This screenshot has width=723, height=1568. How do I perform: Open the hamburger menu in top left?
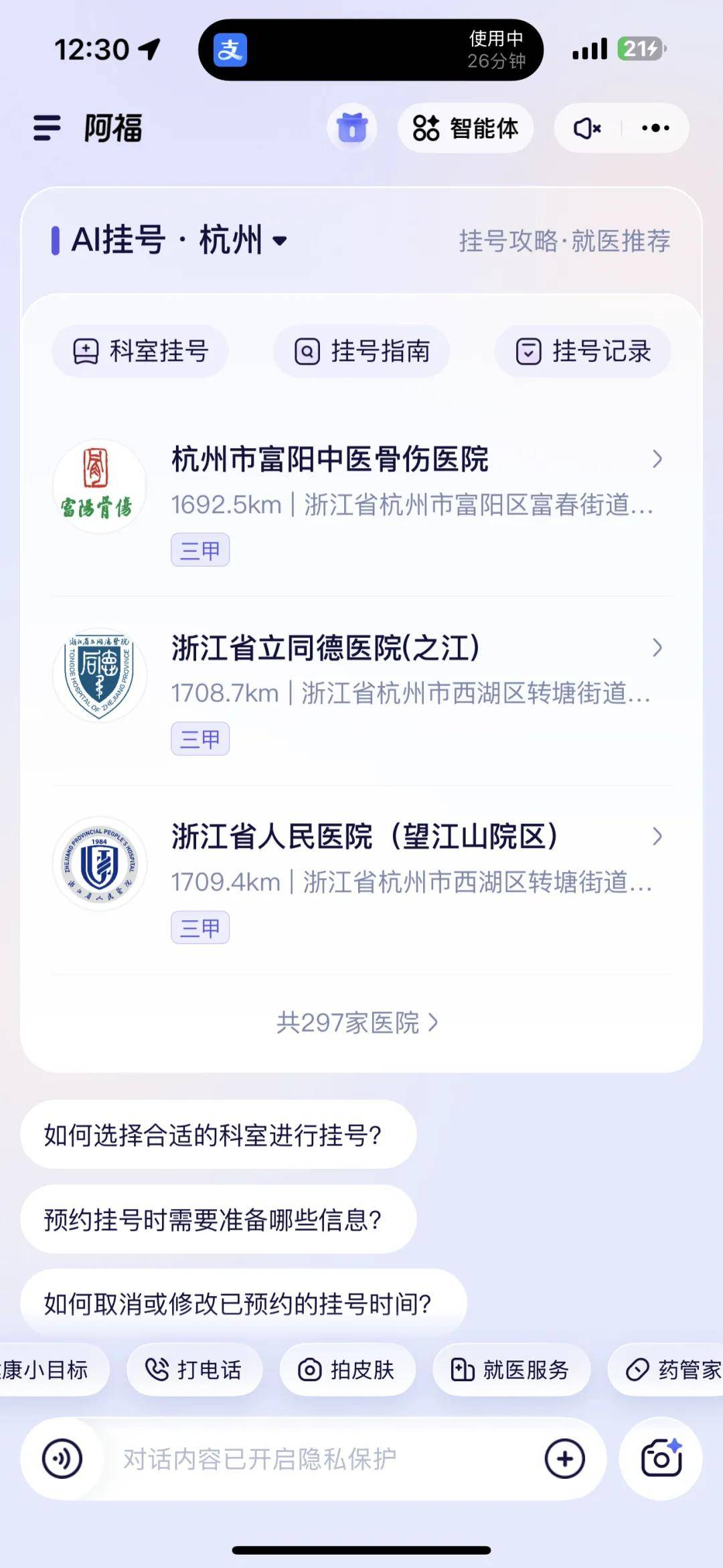pos(47,129)
